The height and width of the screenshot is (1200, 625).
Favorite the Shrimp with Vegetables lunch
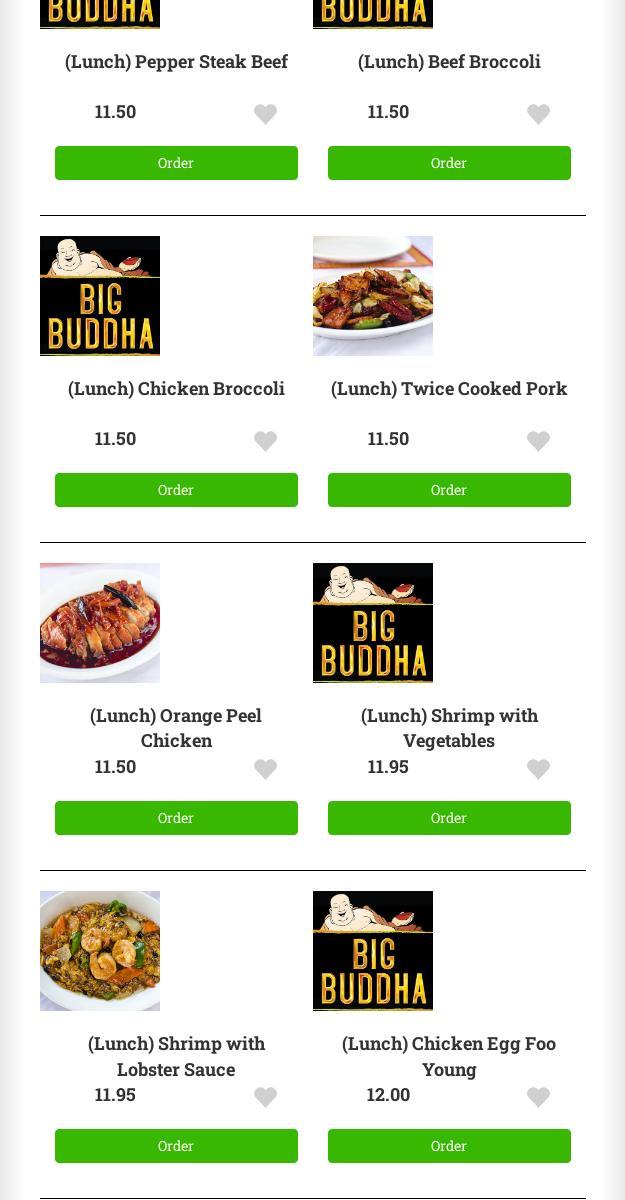coord(538,769)
